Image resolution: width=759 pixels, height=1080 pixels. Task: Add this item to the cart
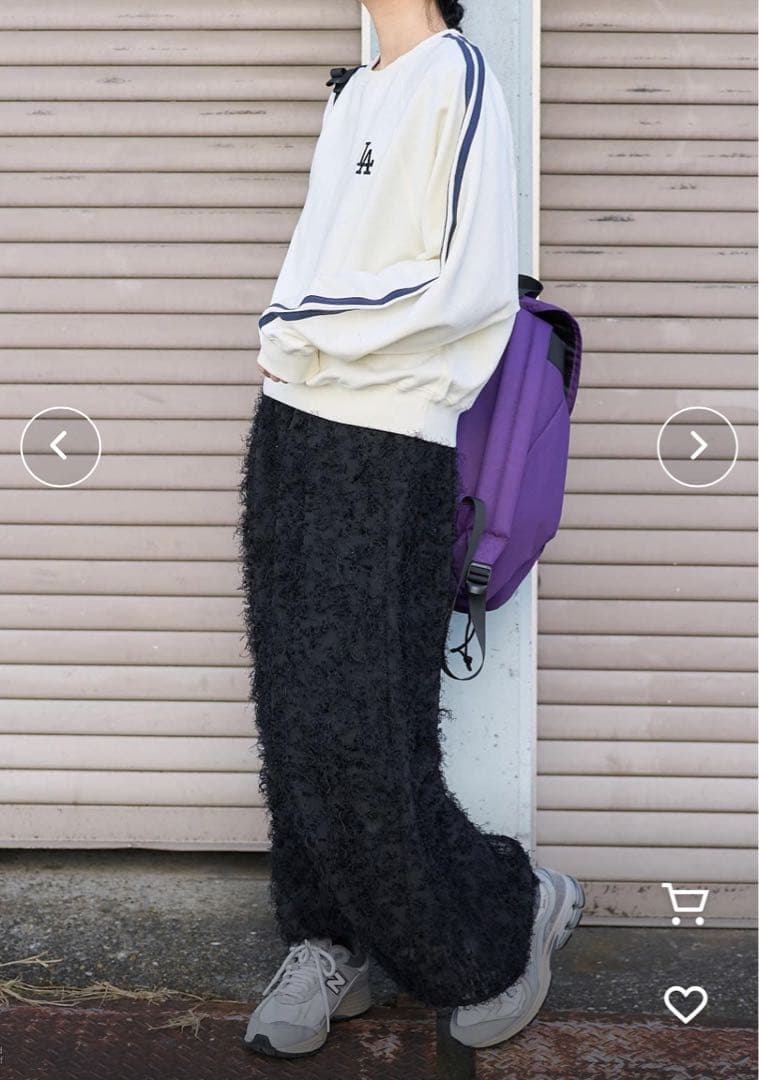(x=686, y=904)
